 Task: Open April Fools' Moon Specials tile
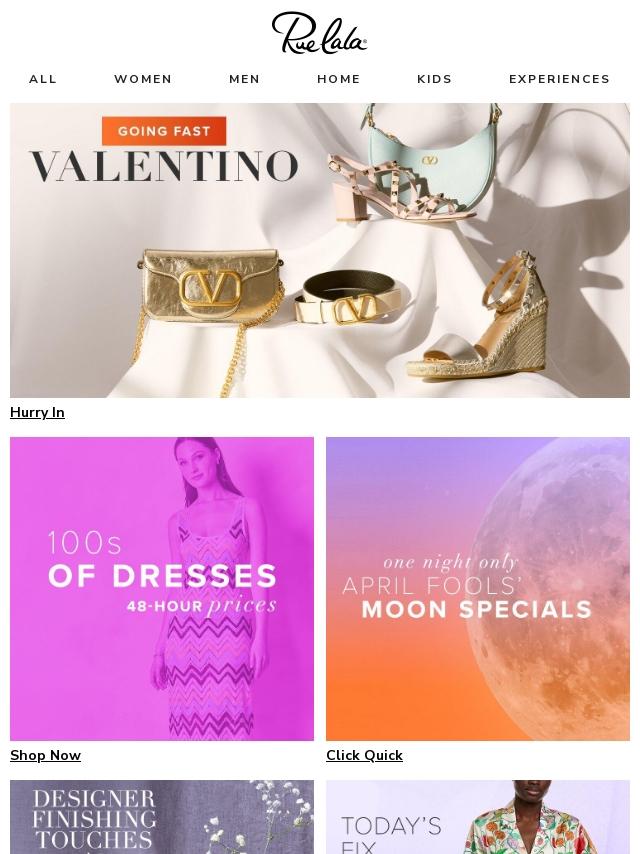coord(478,588)
